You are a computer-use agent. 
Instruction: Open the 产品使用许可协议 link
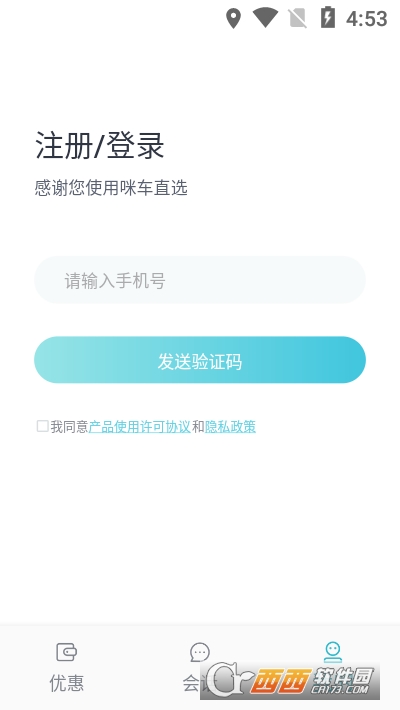(140, 427)
